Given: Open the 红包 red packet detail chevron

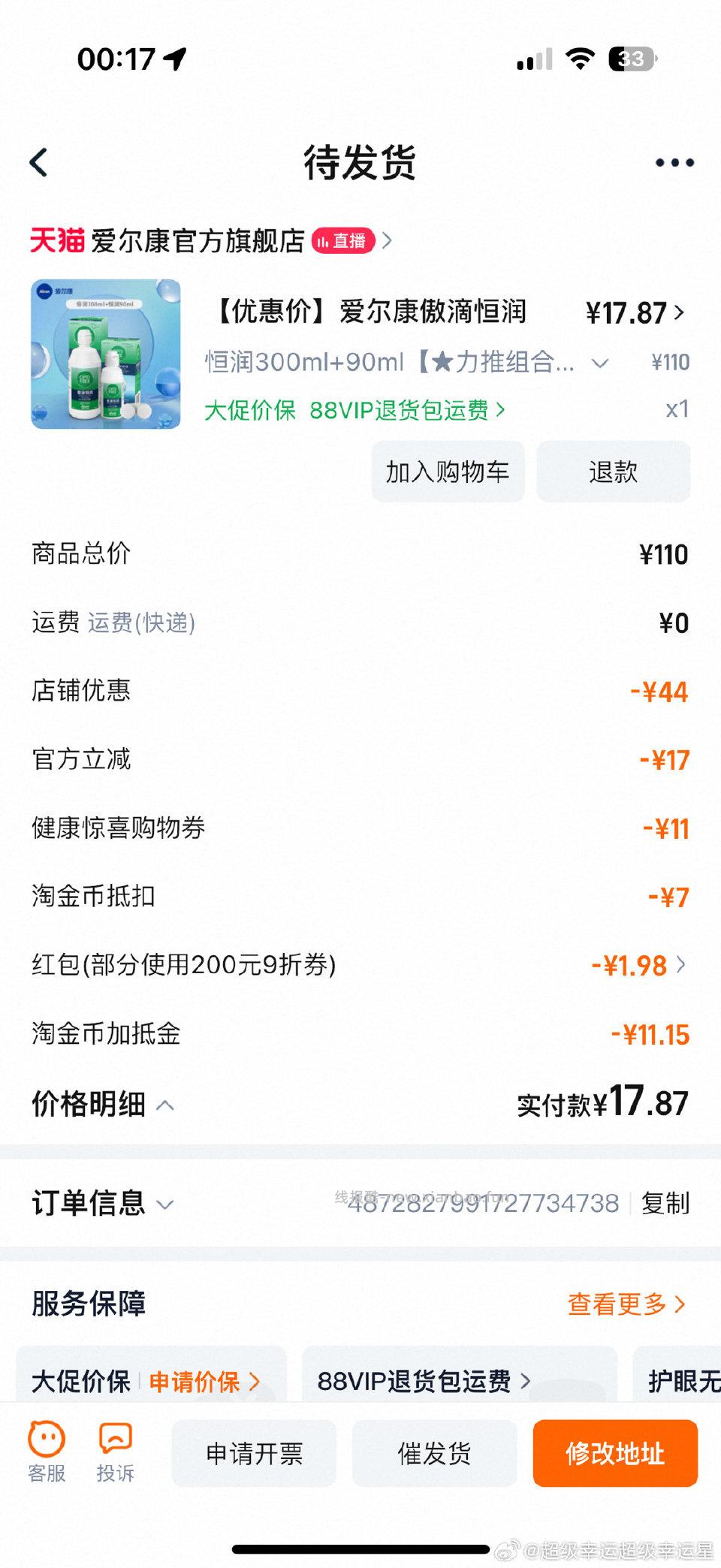Looking at the screenshot, I should tap(680, 965).
